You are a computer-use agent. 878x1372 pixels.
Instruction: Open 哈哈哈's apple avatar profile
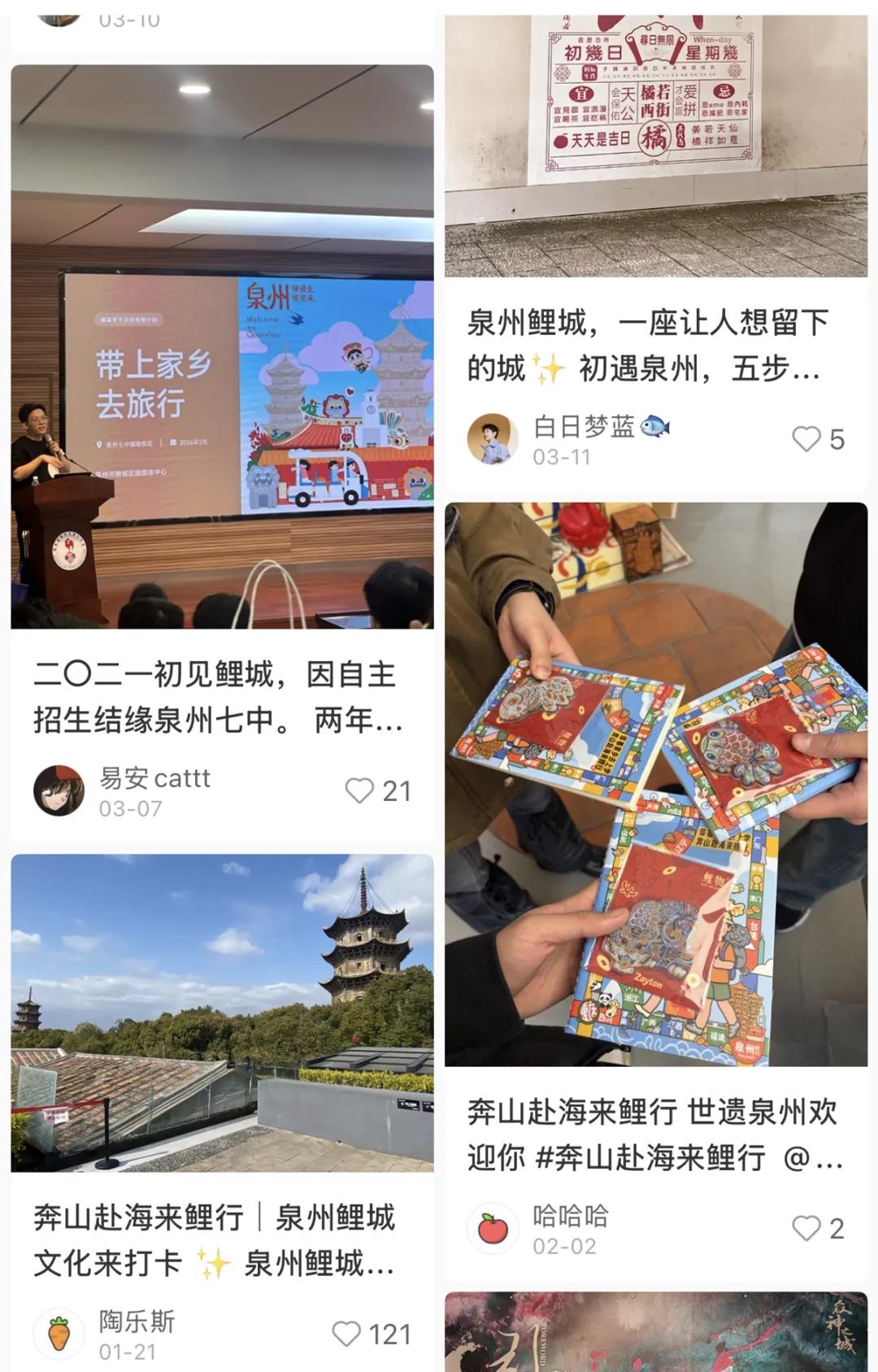point(493,1228)
